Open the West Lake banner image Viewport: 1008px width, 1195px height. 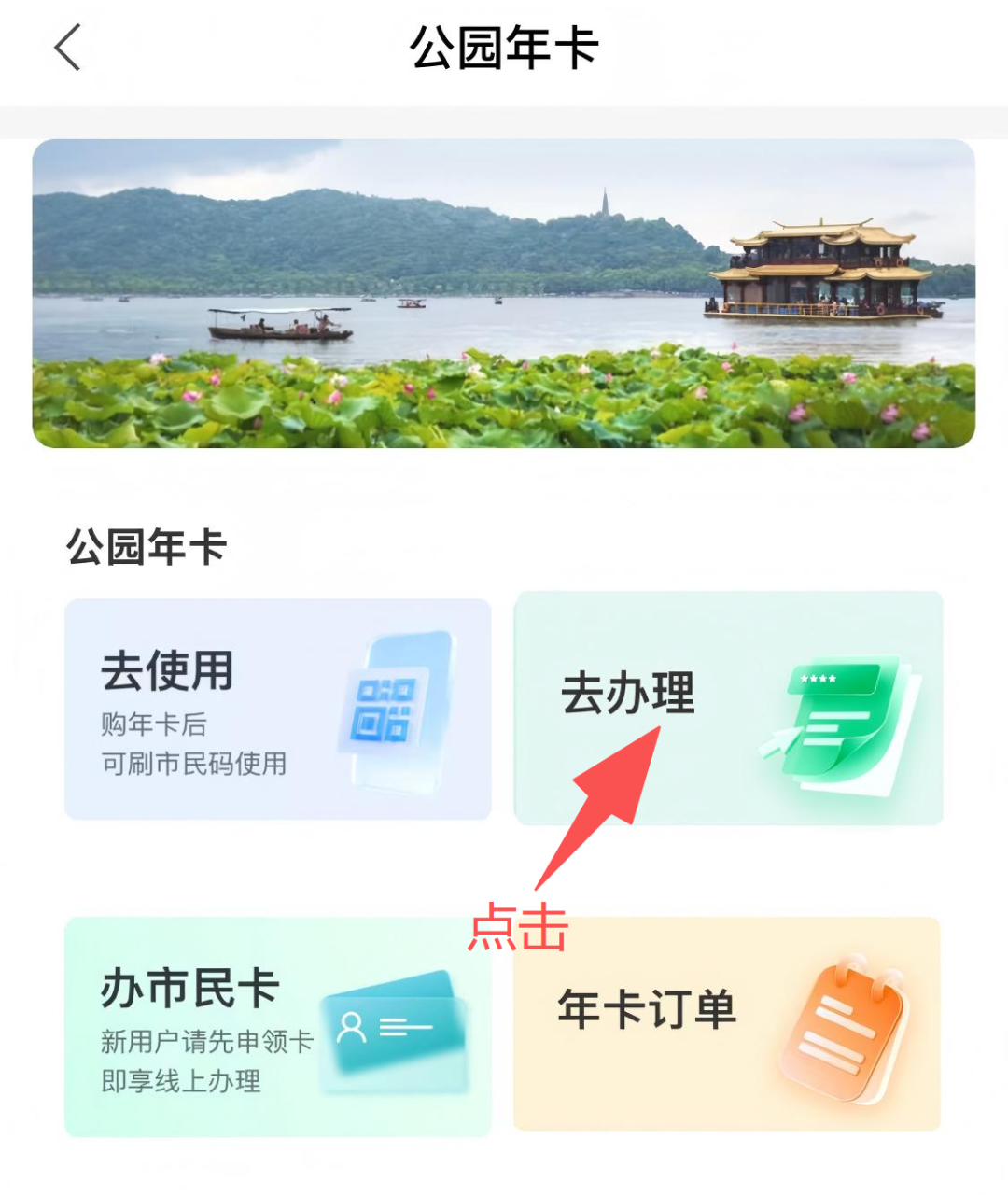[x=504, y=293]
